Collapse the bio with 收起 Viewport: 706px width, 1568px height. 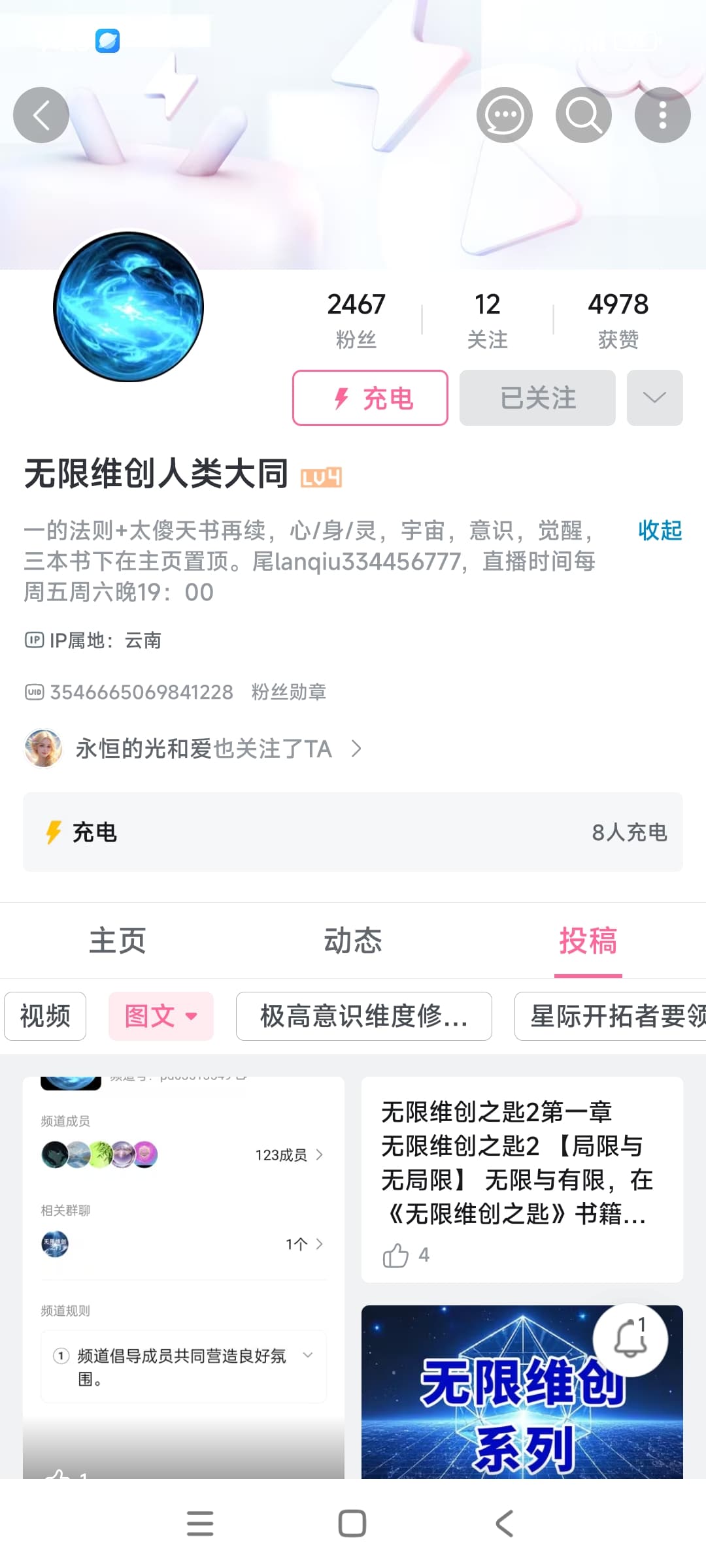point(660,531)
